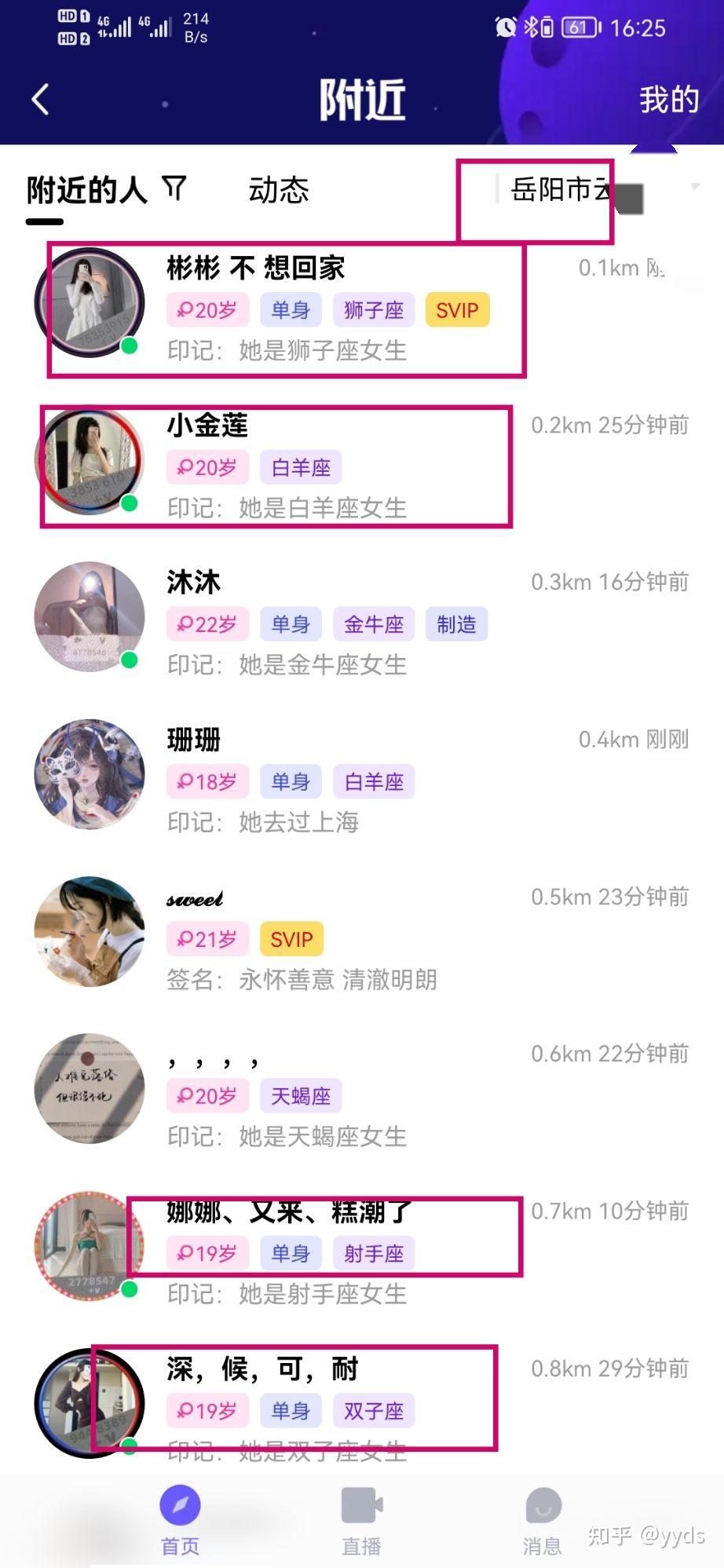The image size is (724, 1568).
Task: Click the 射手座 tag on 娜娜's profile
Action: 374,1253
